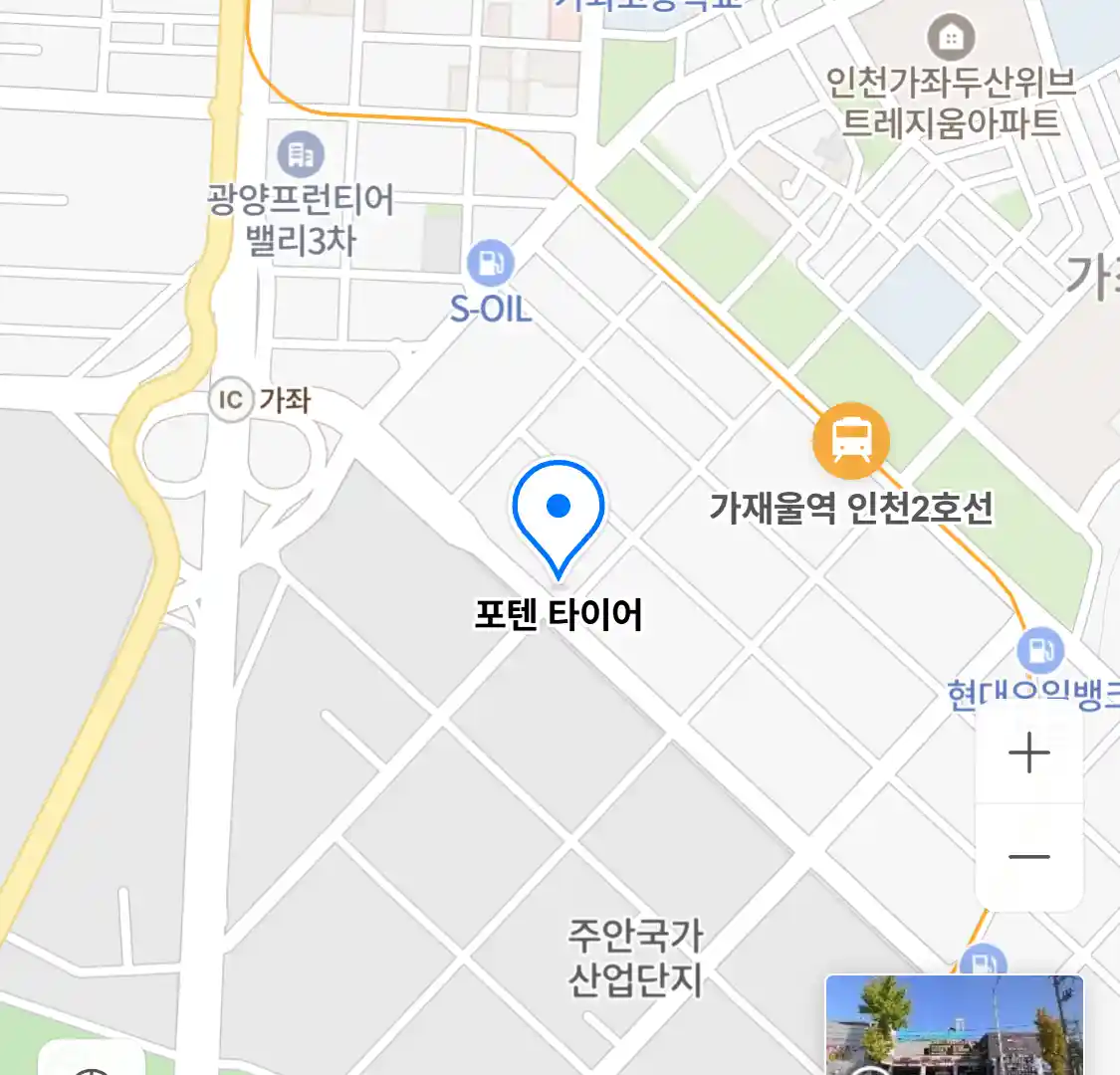Zoom in with the plus button
1120x1075 pixels.
click(x=1028, y=753)
